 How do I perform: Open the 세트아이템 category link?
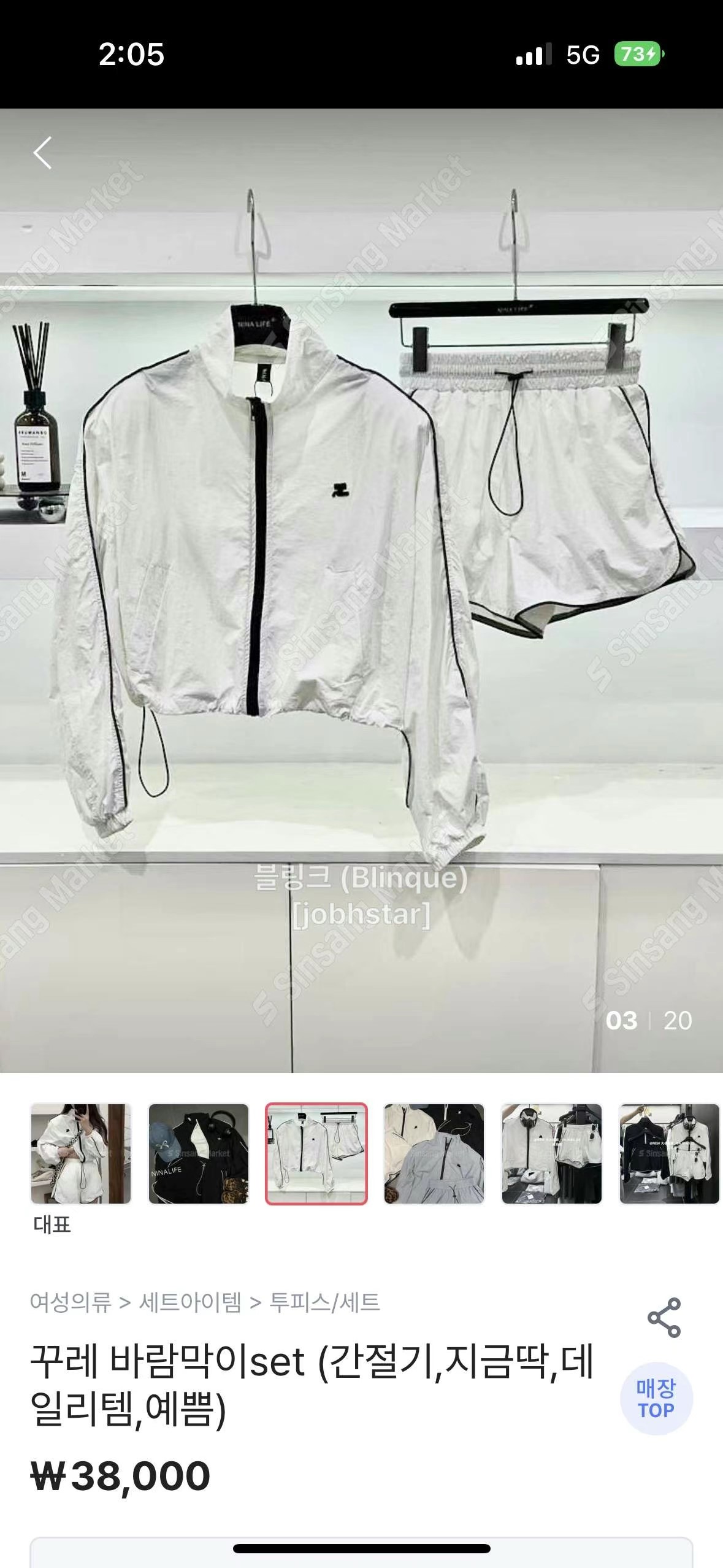(190, 1302)
